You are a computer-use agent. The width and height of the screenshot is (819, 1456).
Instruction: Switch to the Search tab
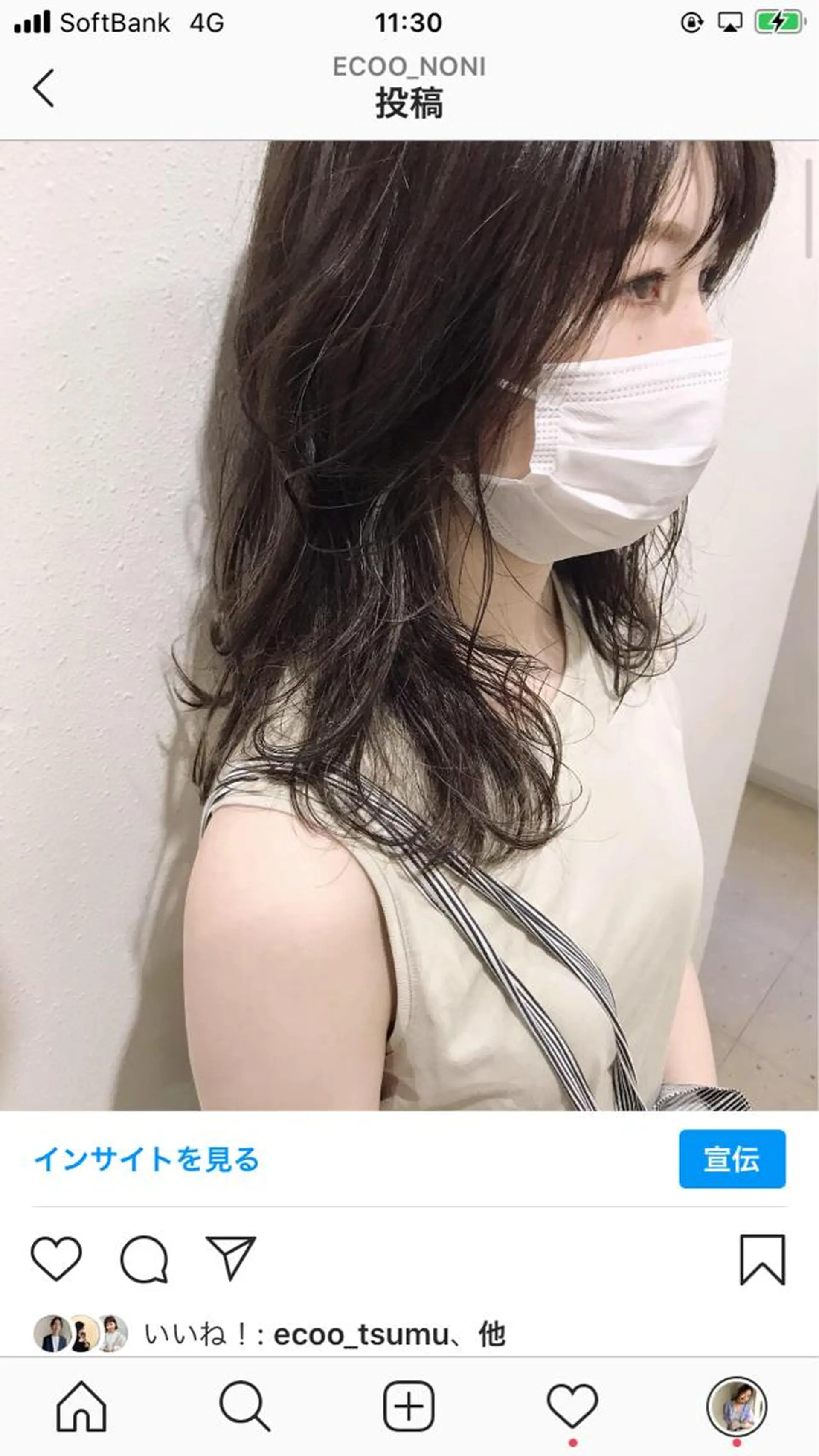244,1407
